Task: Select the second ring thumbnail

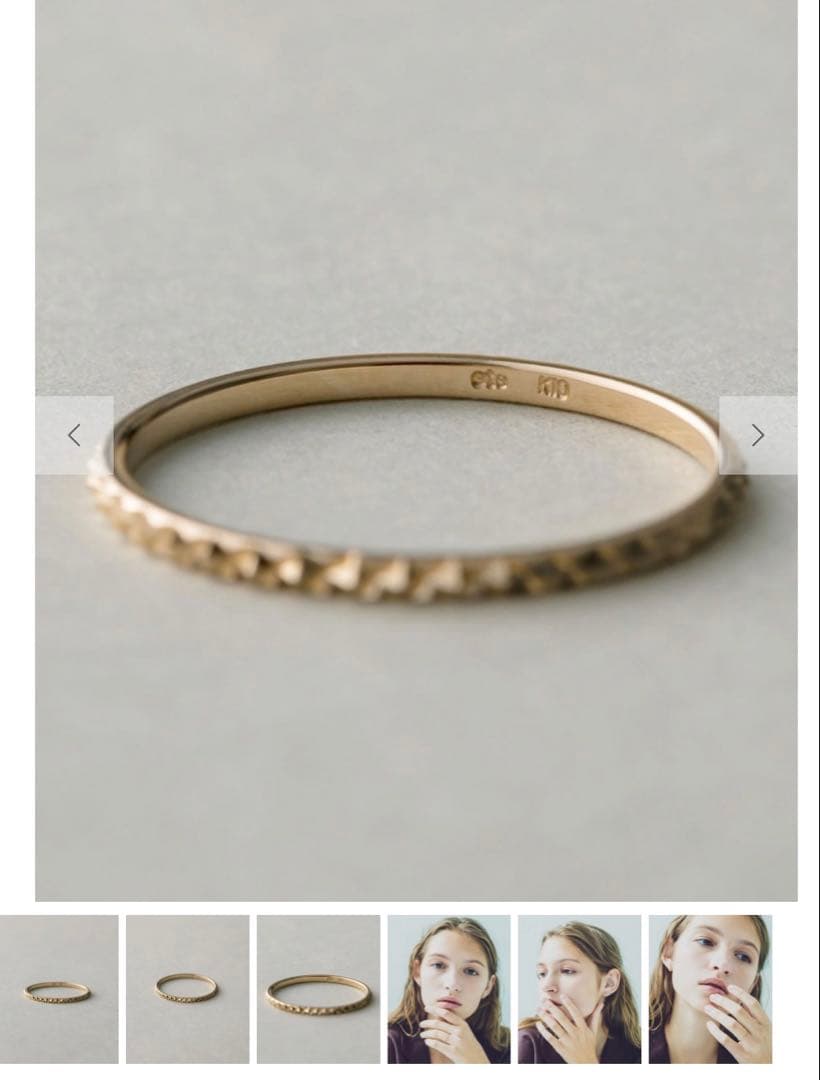Action: point(187,989)
